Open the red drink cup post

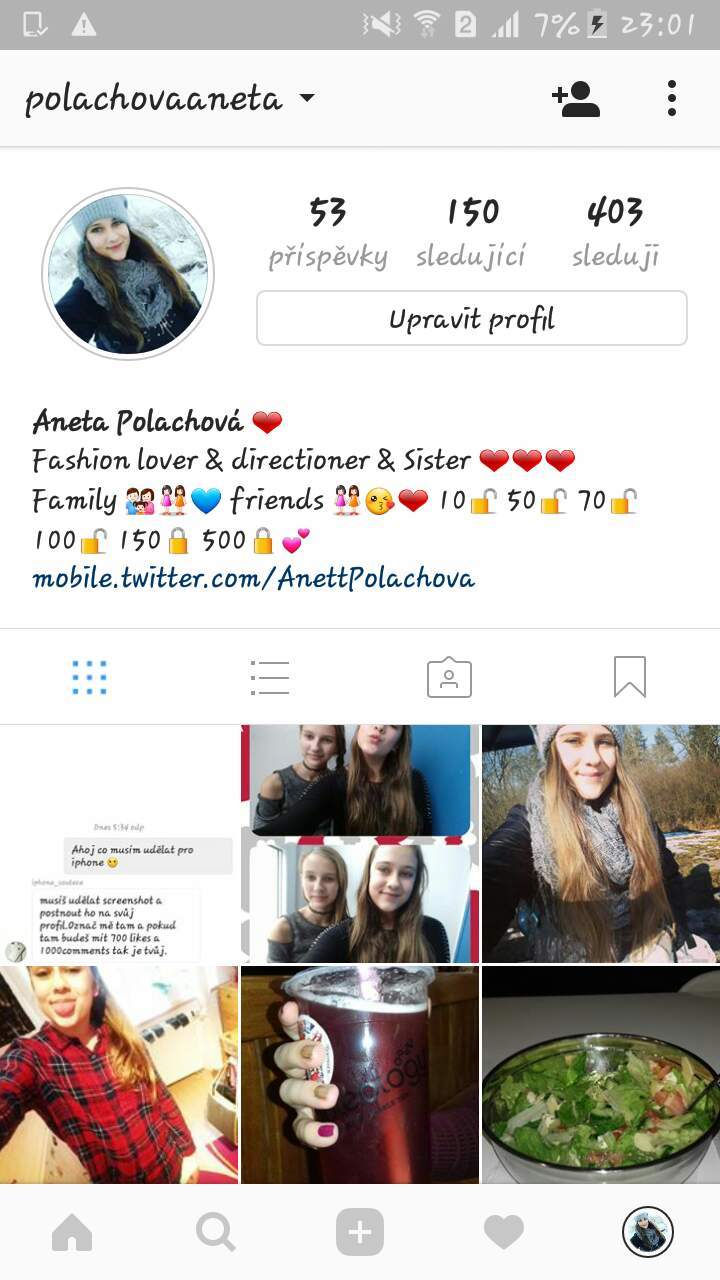click(x=360, y=1075)
